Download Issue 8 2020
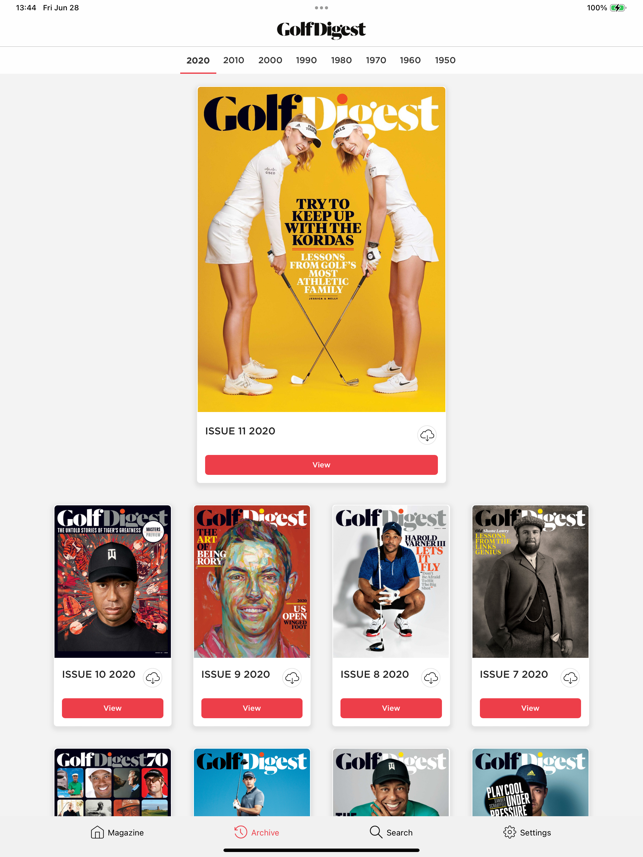The image size is (643, 857). tap(431, 678)
